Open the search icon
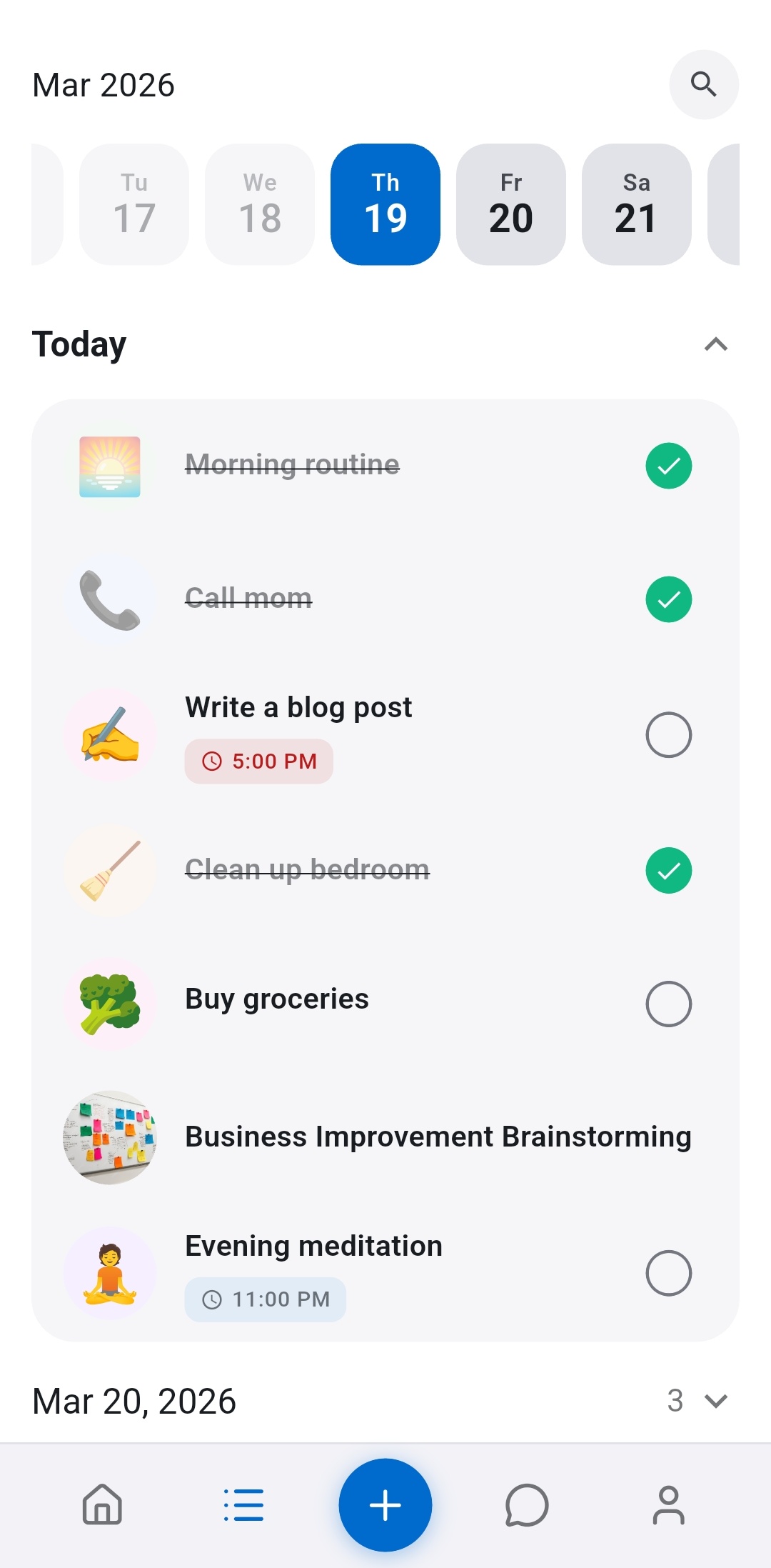 click(x=704, y=84)
